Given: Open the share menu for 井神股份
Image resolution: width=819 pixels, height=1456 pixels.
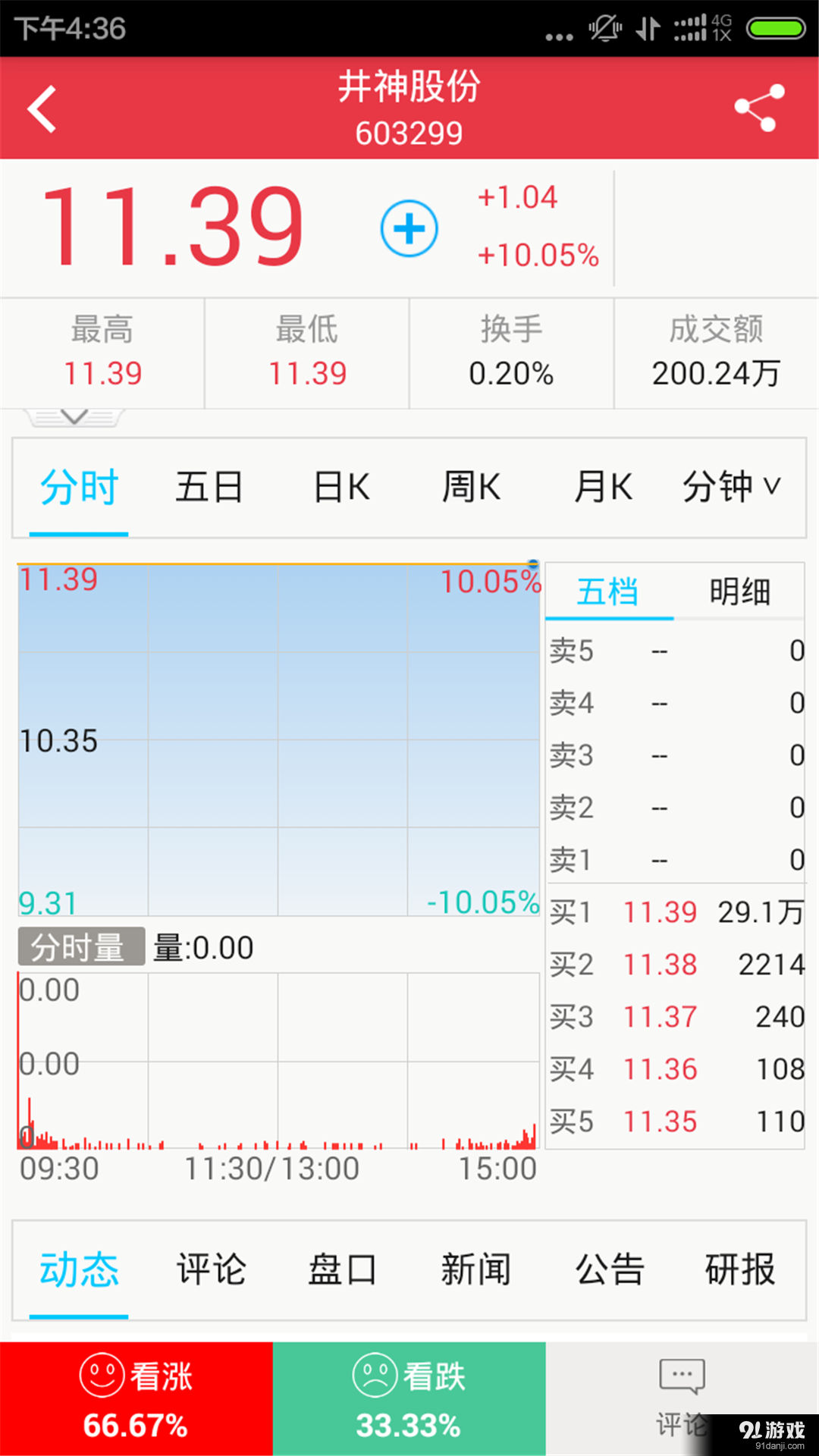Looking at the screenshot, I should coord(758,108).
